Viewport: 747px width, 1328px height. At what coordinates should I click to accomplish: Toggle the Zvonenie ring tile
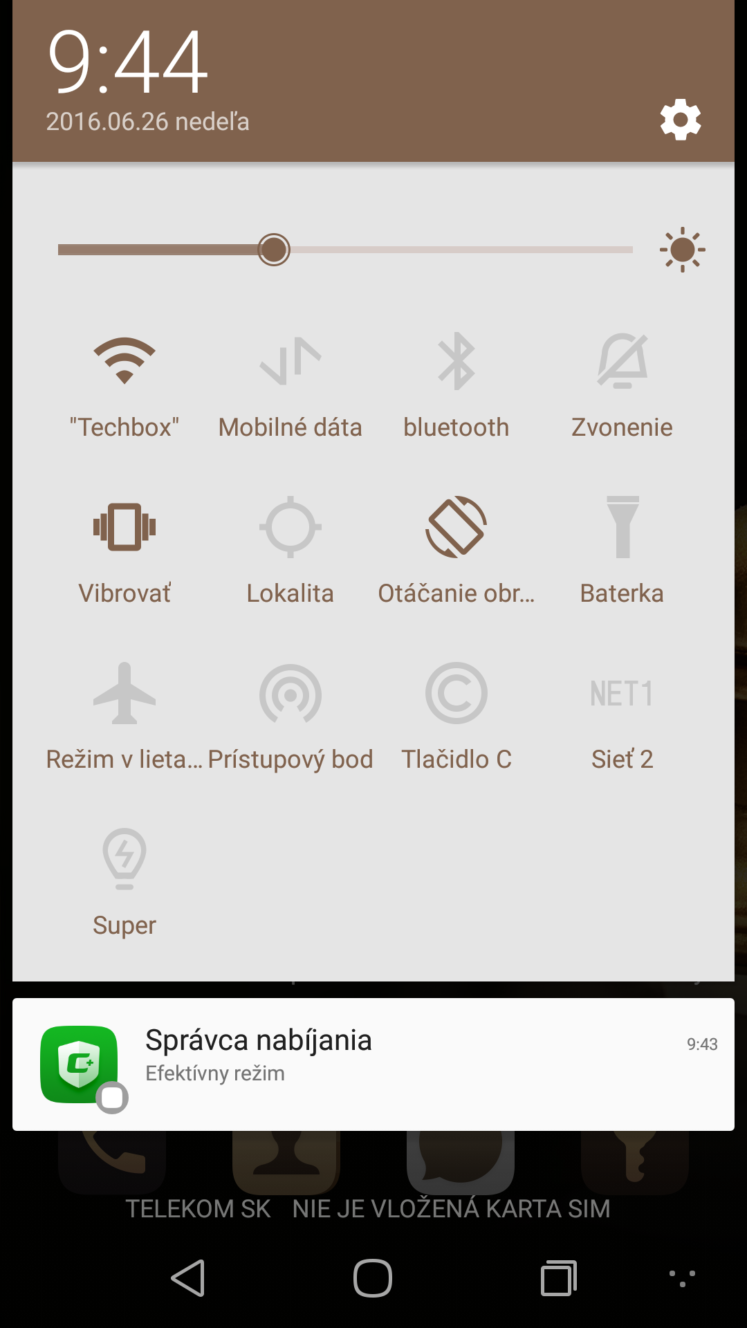coord(622,386)
